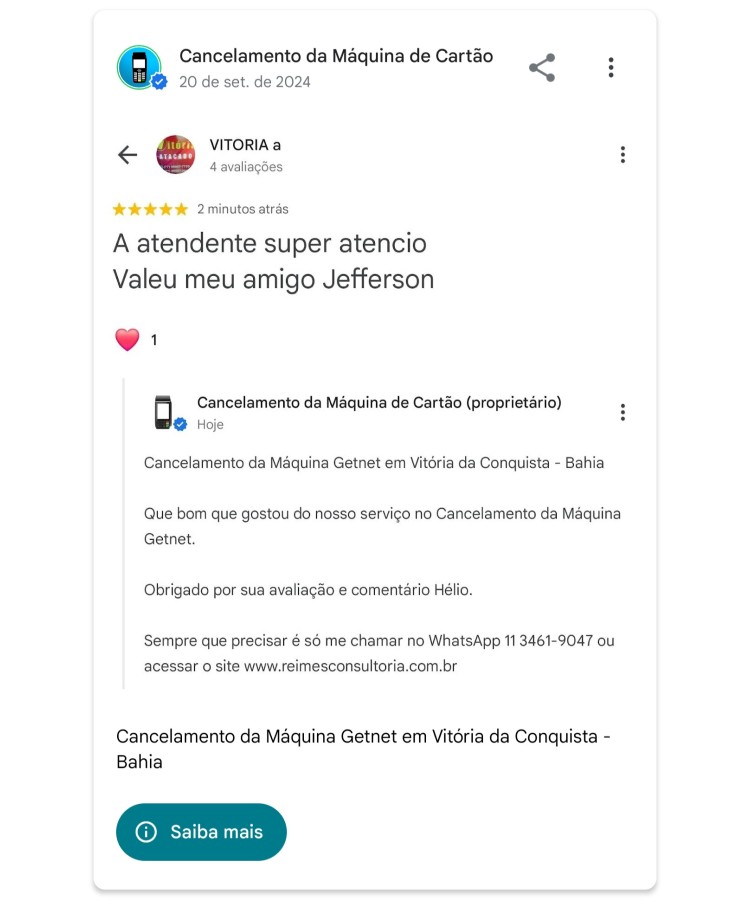Tap the Saiba mais button
The image size is (750, 900).
(201, 831)
